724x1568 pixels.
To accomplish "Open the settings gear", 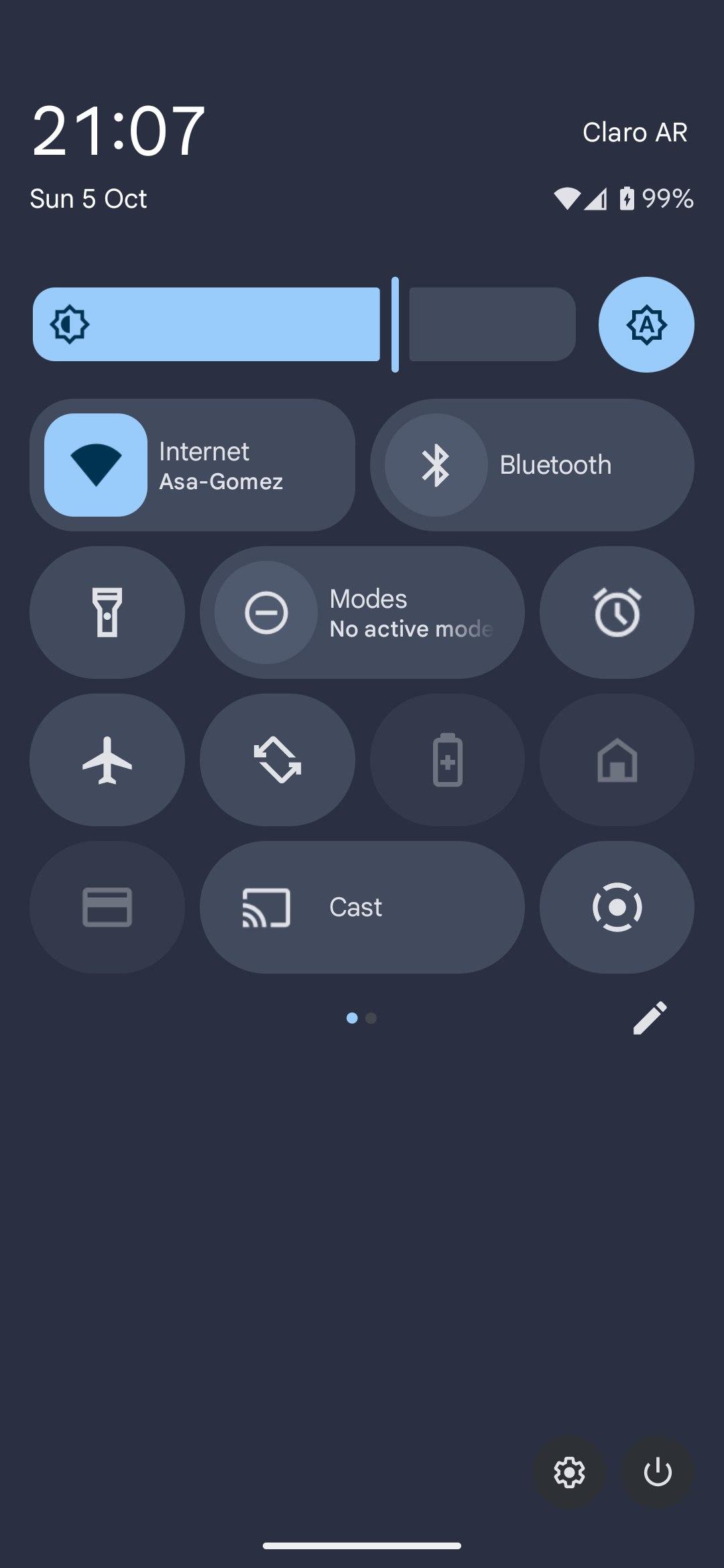I will pyautogui.click(x=569, y=1472).
